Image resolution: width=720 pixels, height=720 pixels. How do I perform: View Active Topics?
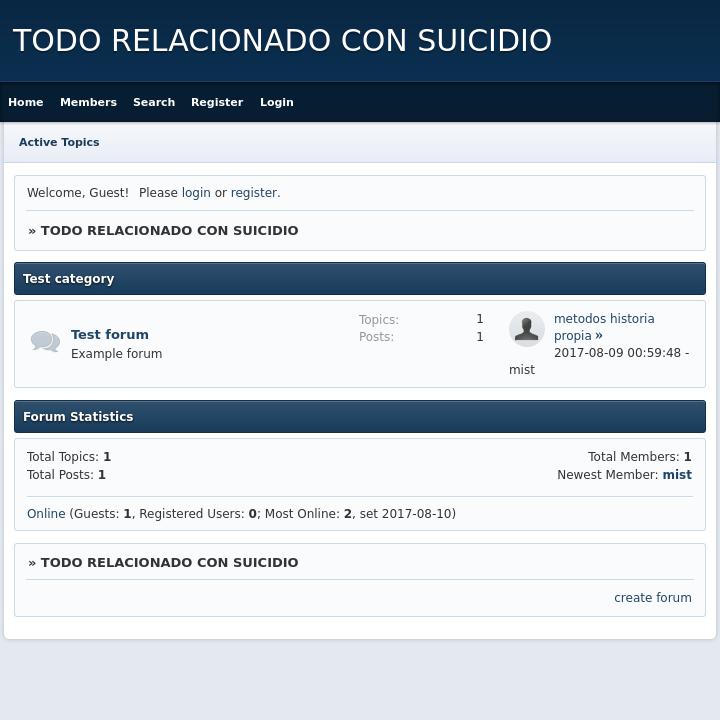pos(59,142)
